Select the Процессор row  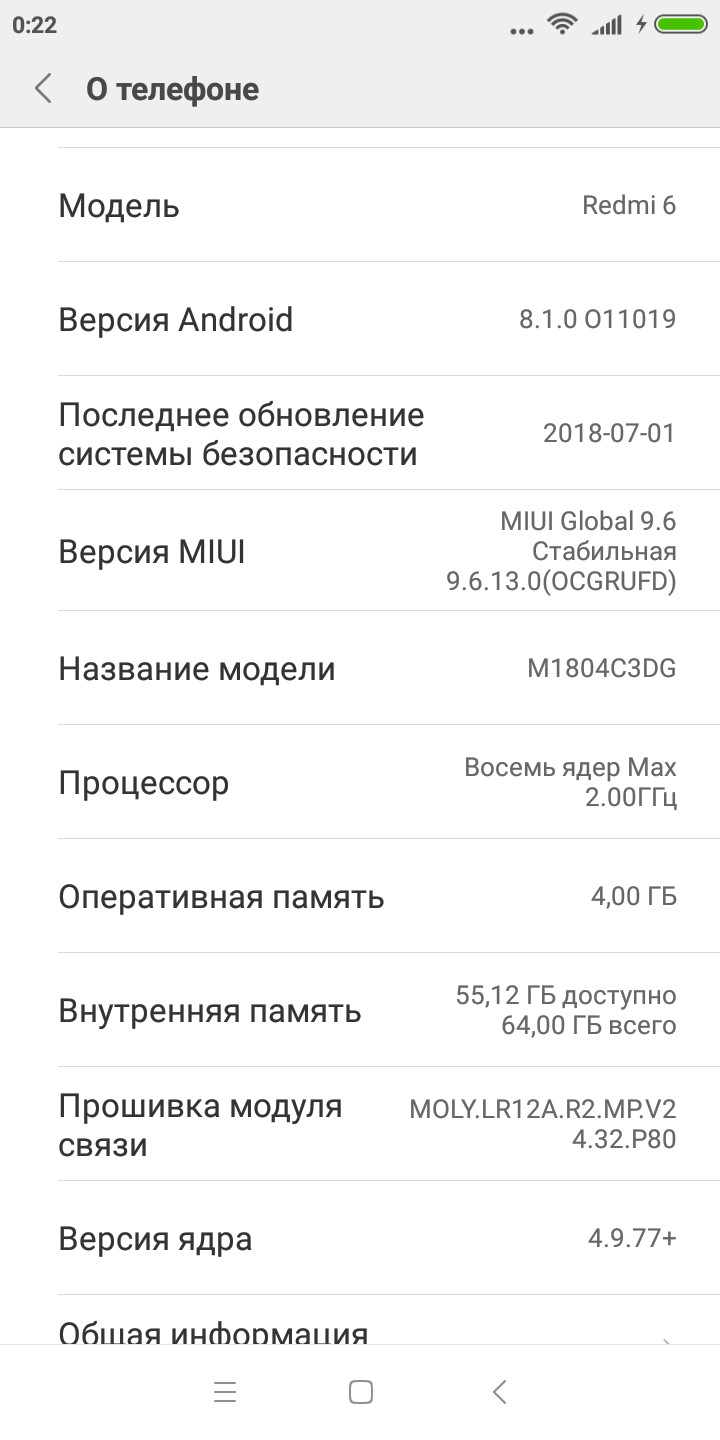point(360,782)
